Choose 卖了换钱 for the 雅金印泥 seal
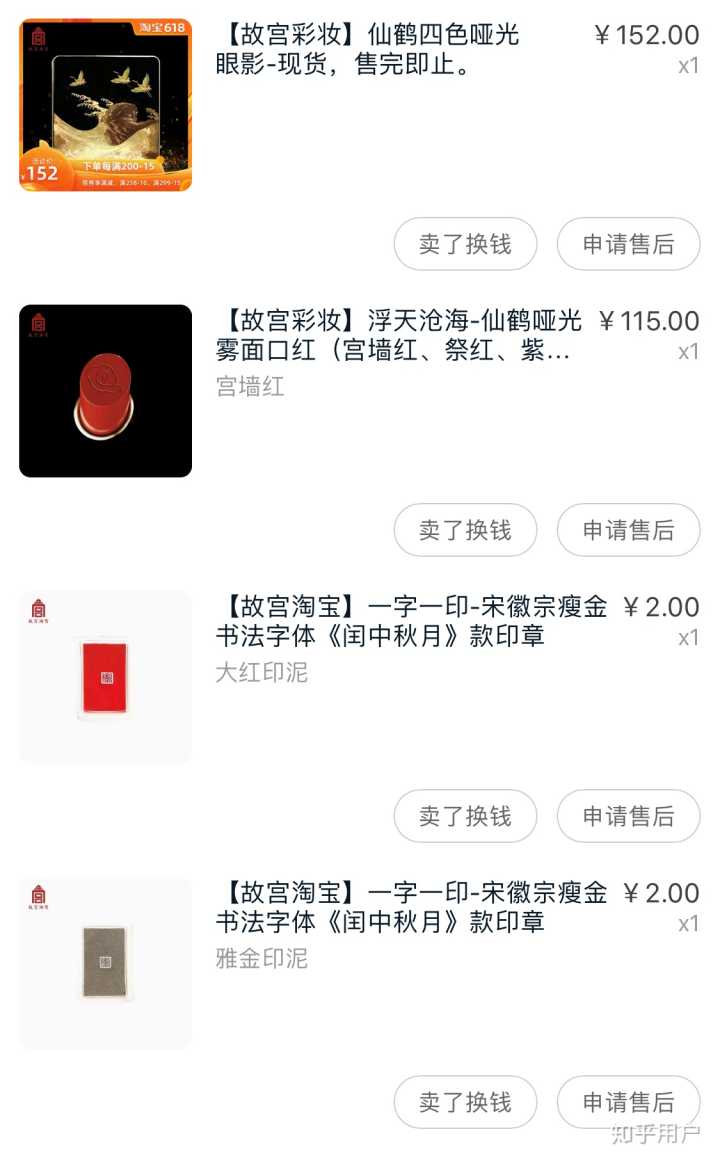This screenshot has height=1159, width=720. [465, 1102]
